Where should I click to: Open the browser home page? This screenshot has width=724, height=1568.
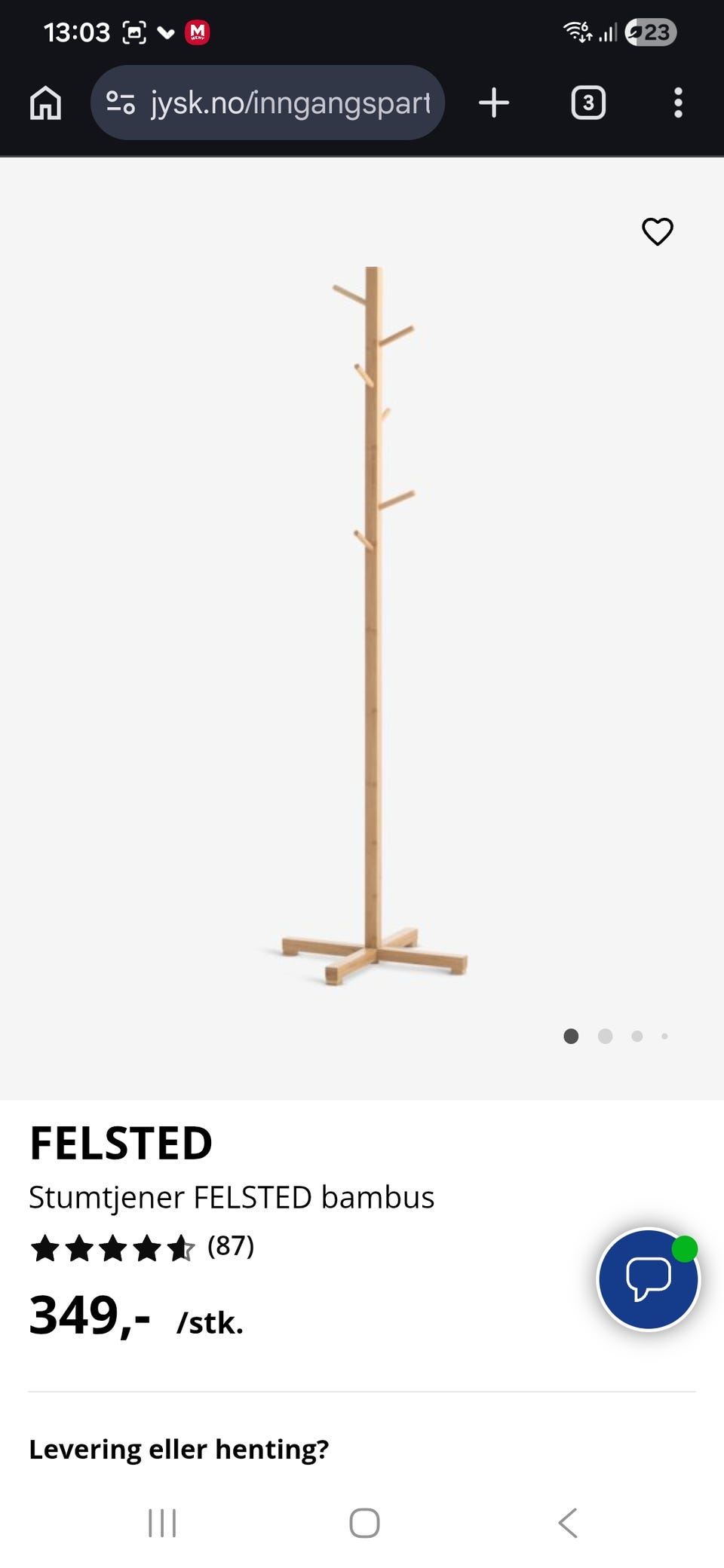[x=45, y=103]
